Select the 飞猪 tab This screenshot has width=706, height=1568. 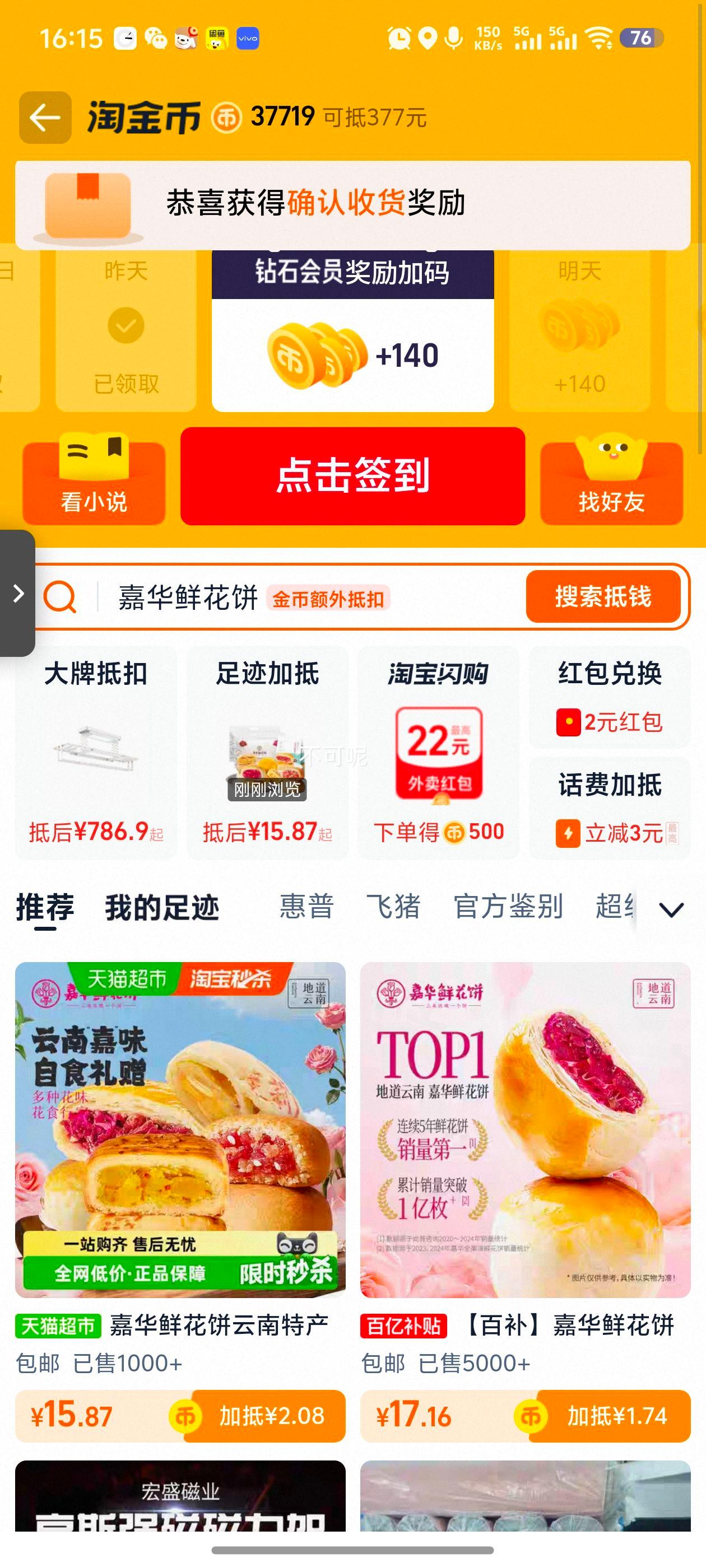pos(394,907)
